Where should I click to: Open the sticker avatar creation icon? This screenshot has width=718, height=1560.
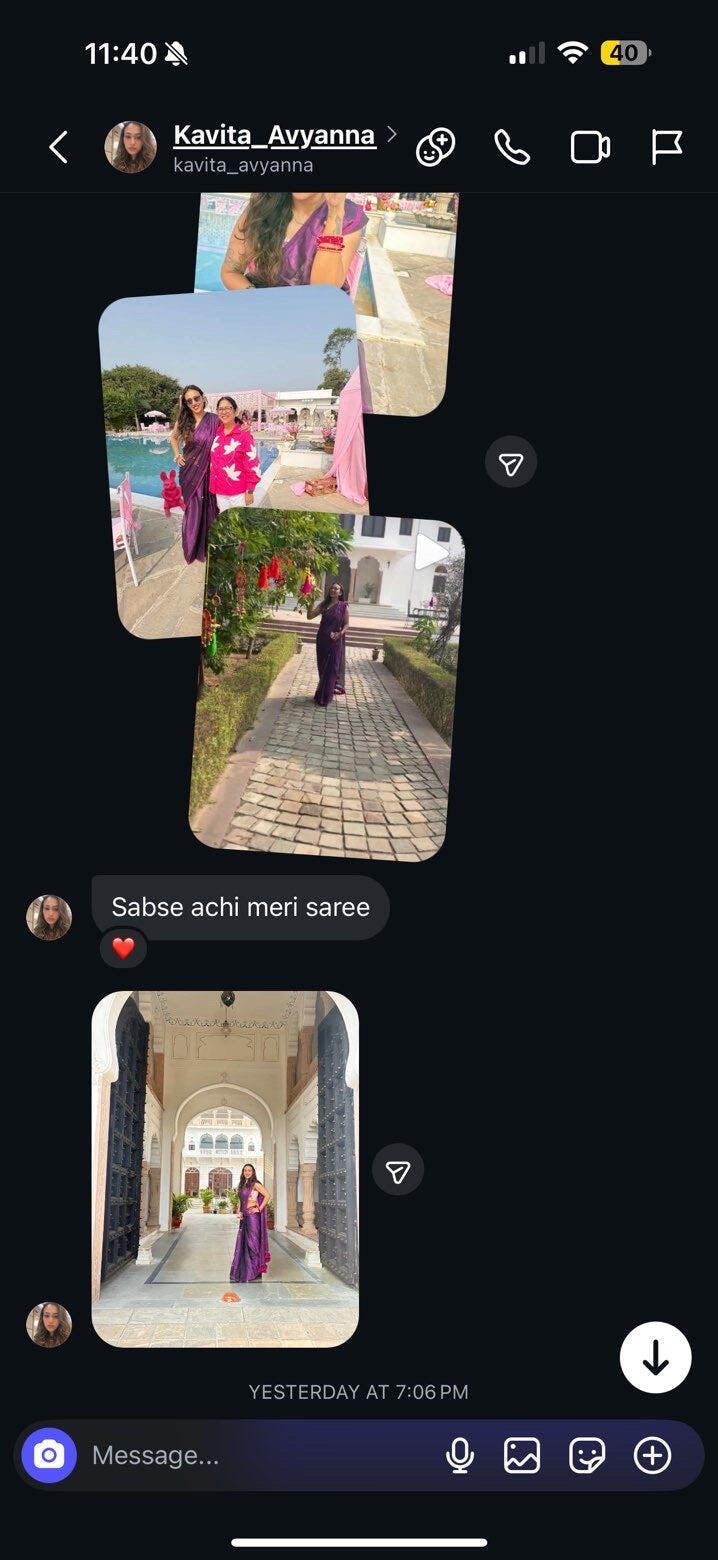coord(436,148)
